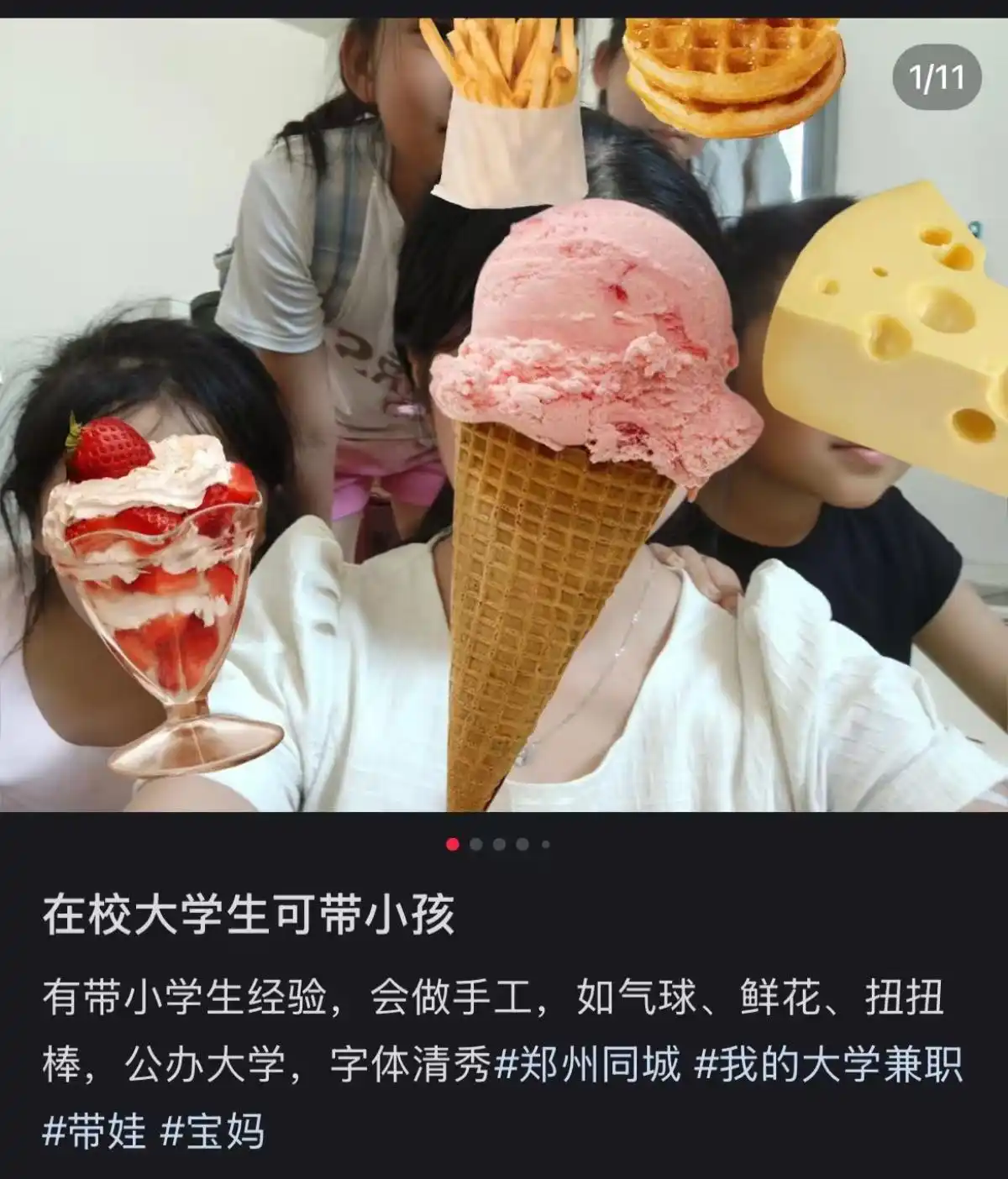This screenshot has height=1179, width=1008.
Task: Tap the #带娃 hashtag link
Action: tap(94, 1131)
